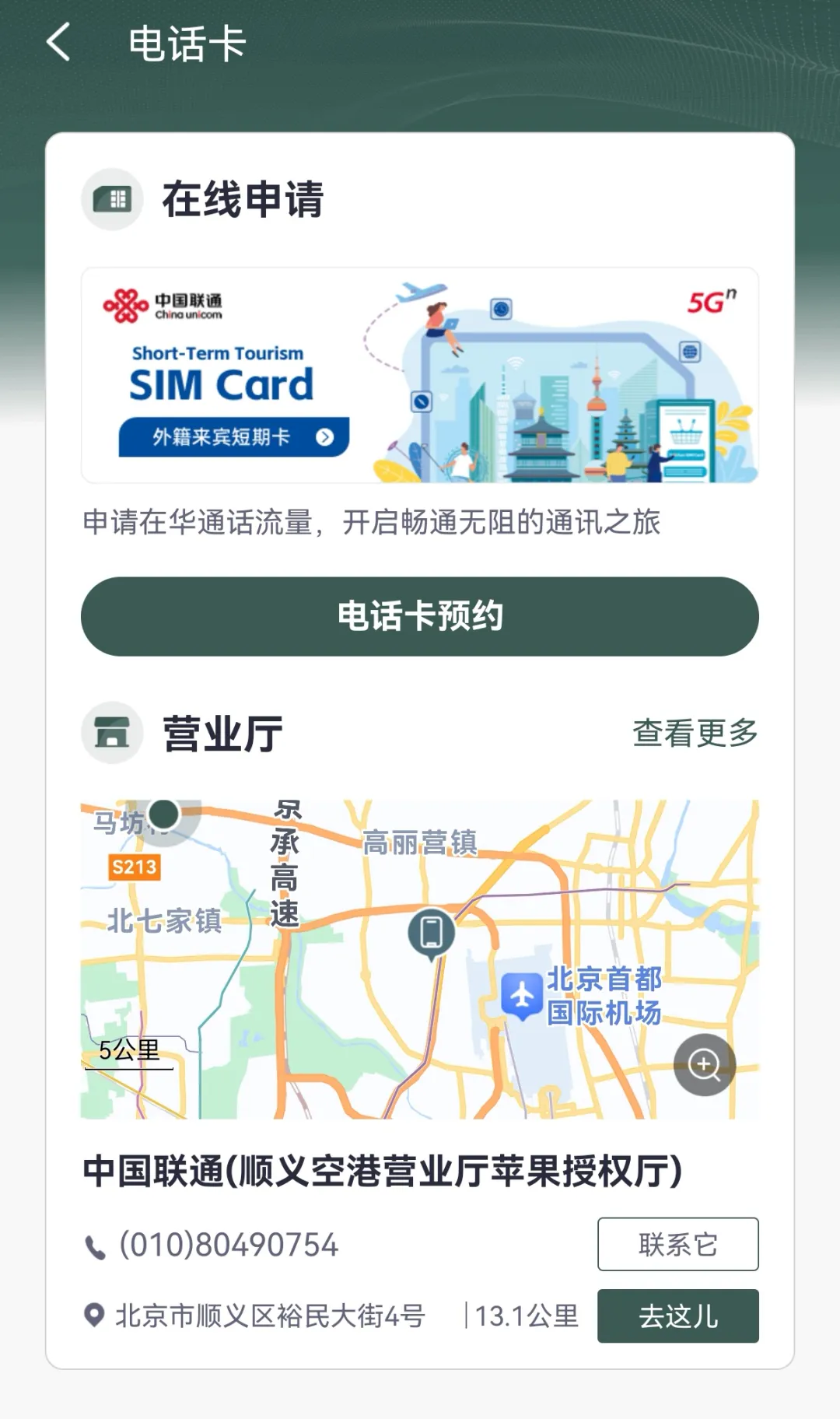Enlarge the map with the zoom icon

coord(704,1064)
